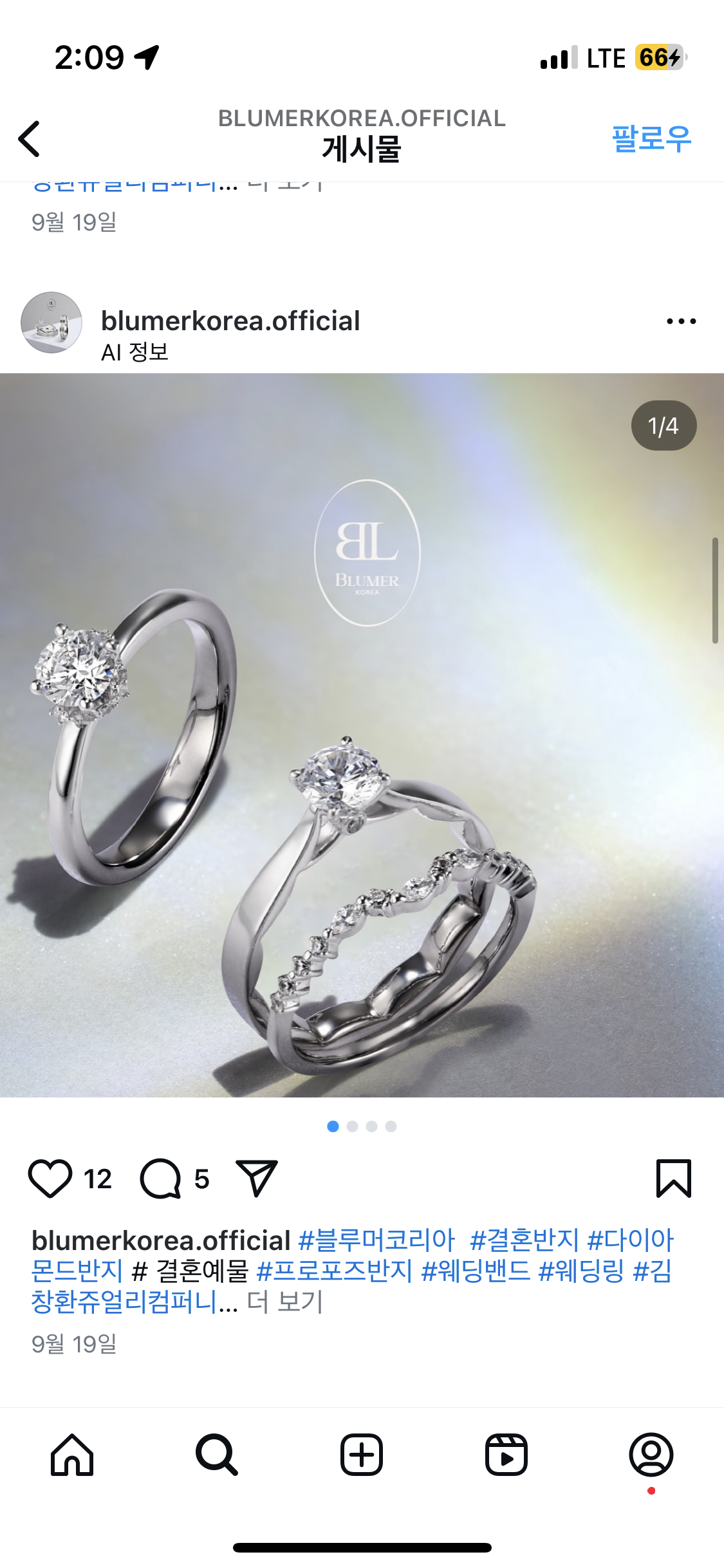Tap blumerkorea.official username in post header
This screenshot has height=1568, width=724.
(x=230, y=321)
